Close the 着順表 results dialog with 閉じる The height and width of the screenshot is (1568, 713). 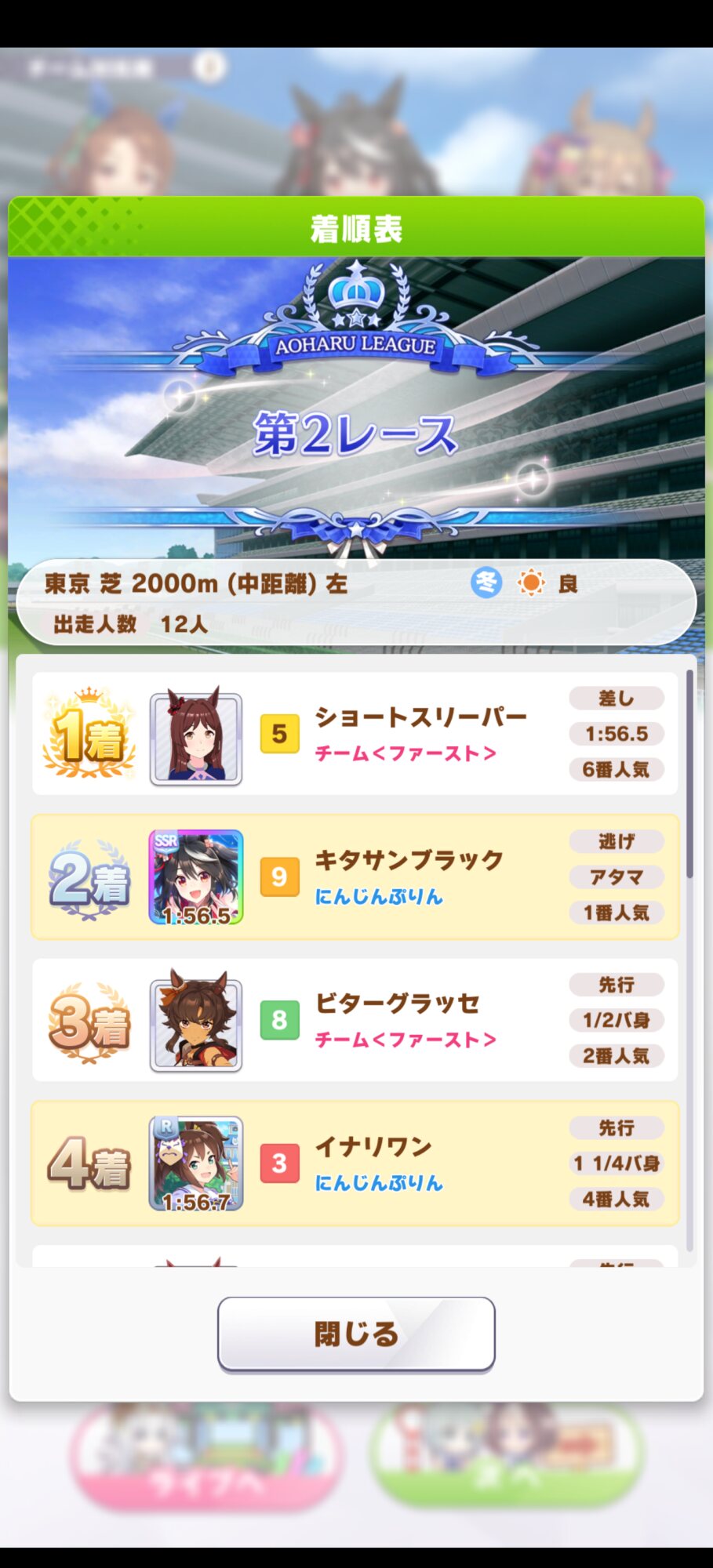[x=356, y=1334]
